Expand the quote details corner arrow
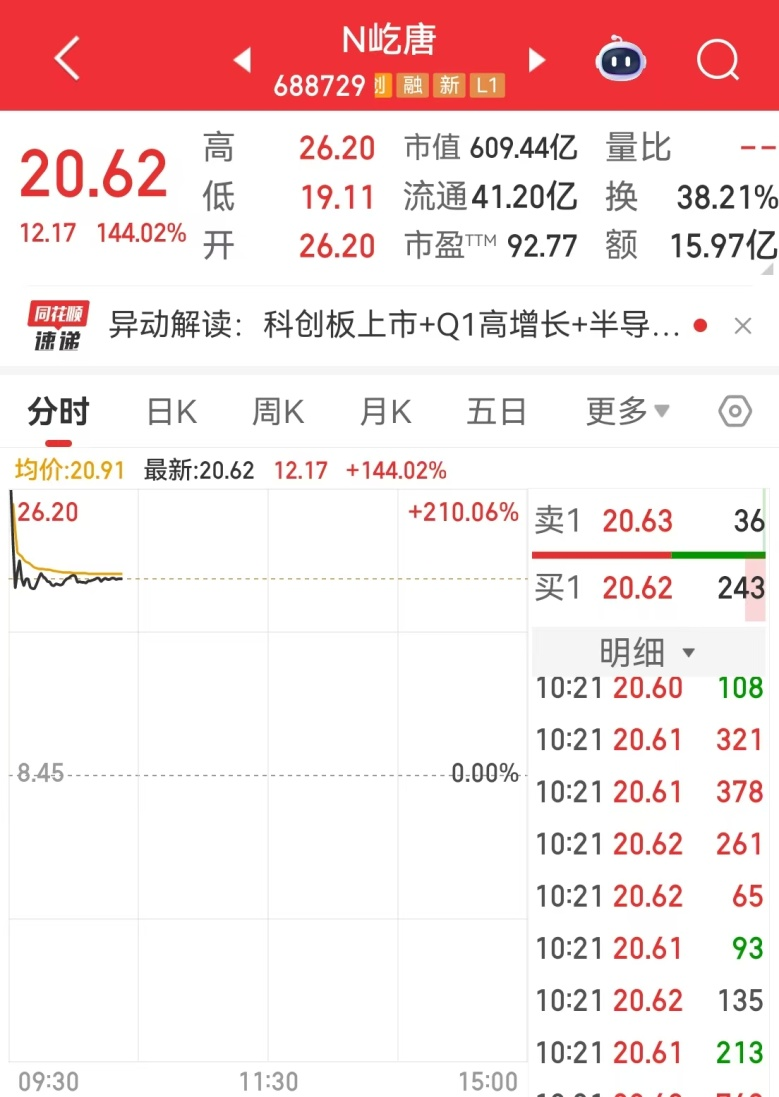This screenshot has height=1097, width=779. (x=768, y=269)
